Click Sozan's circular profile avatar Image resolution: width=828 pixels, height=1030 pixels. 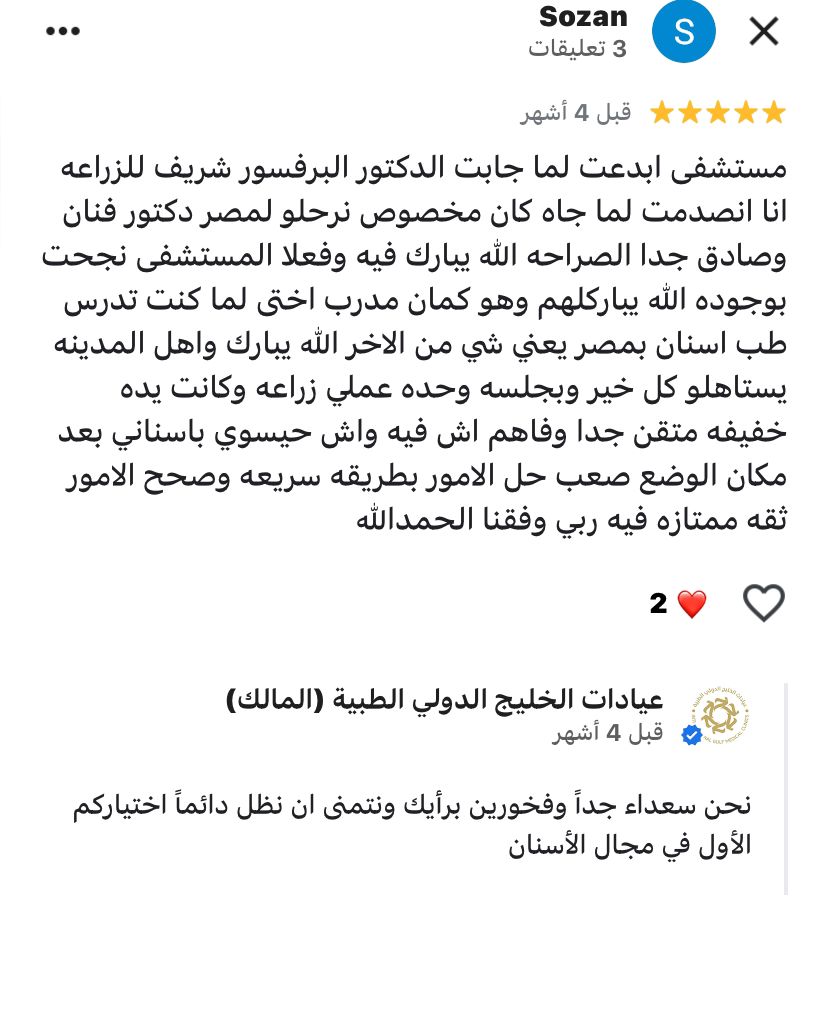[684, 32]
